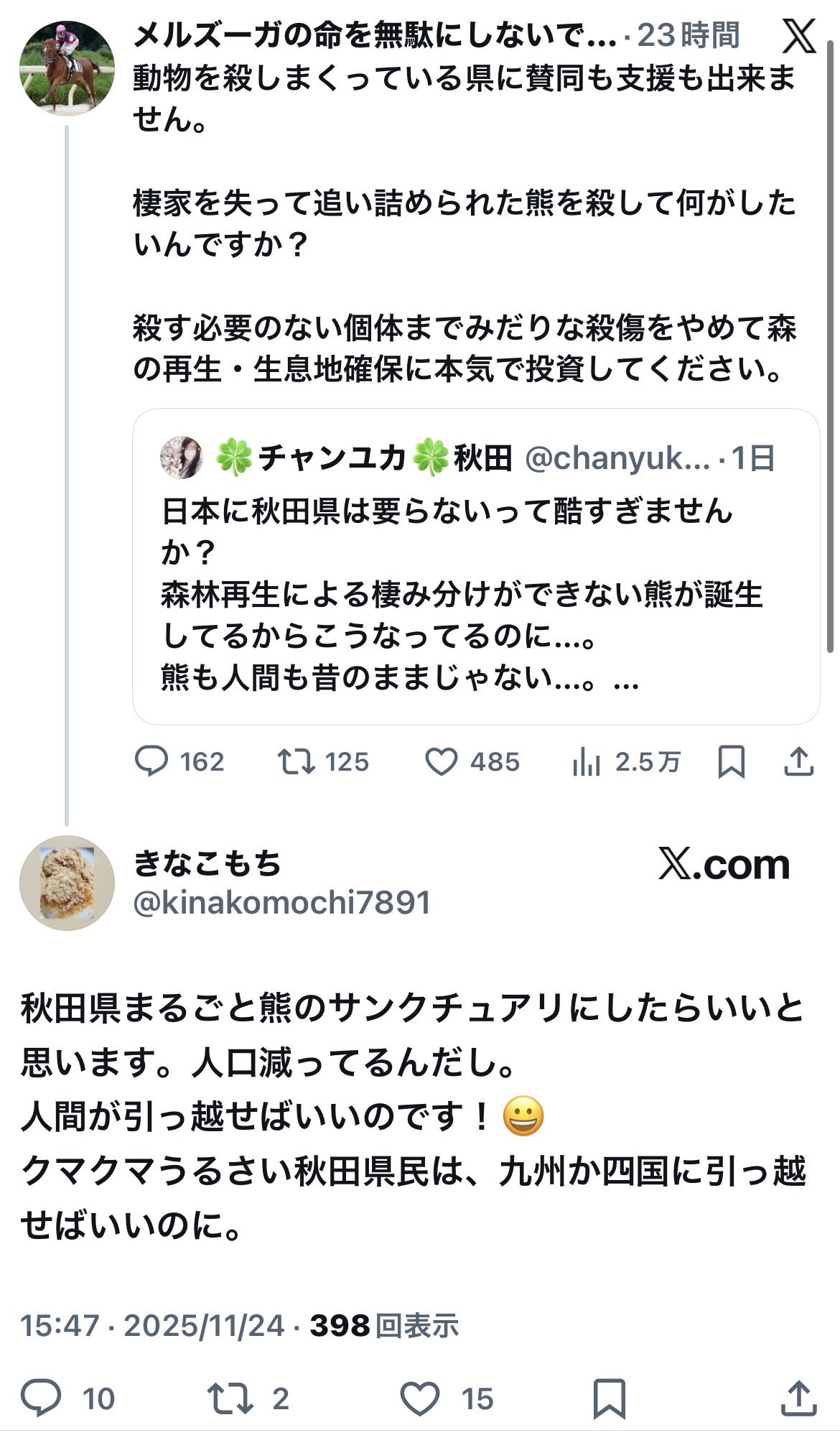Share メルズーガ's post
This screenshot has height=1448, width=840.
tap(798, 761)
